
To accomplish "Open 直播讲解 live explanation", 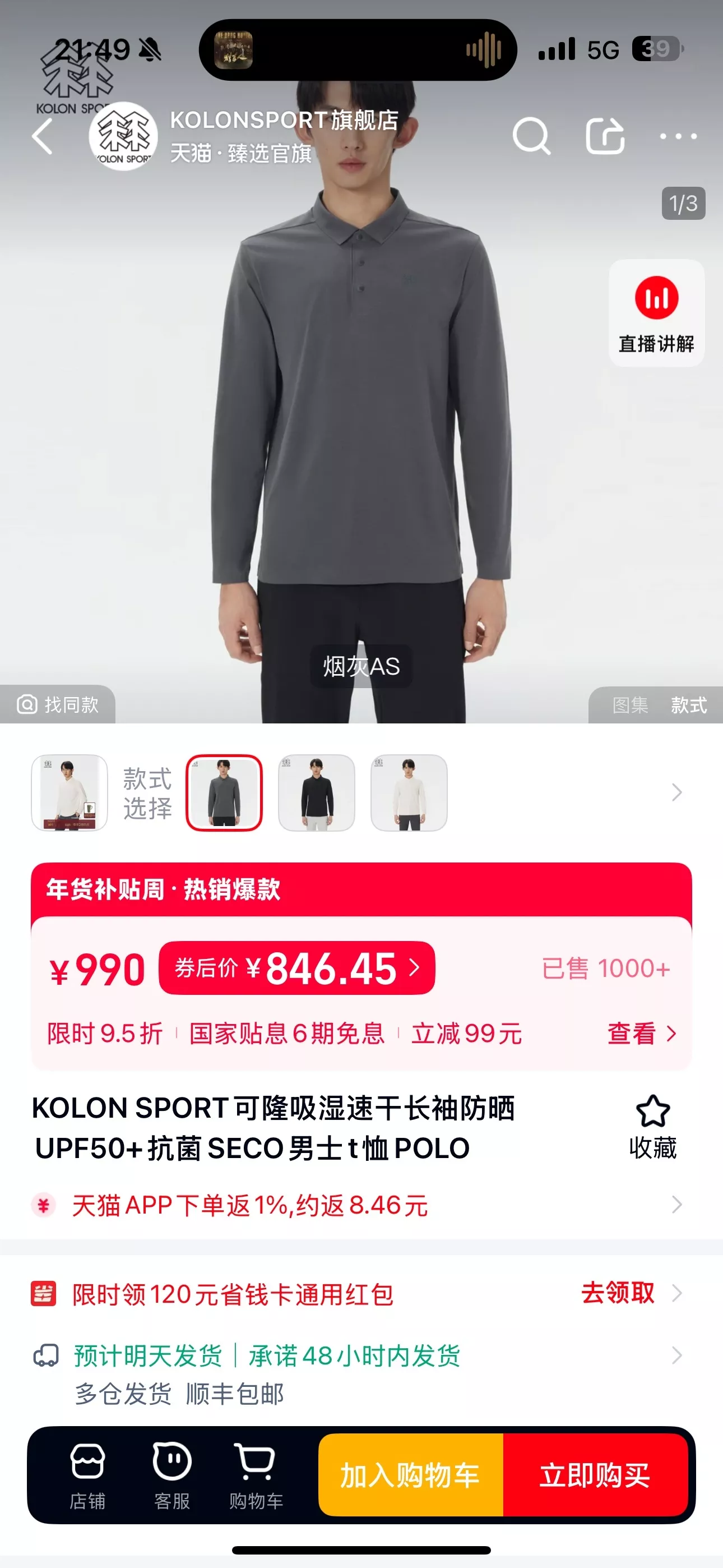I will pyautogui.click(x=657, y=313).
